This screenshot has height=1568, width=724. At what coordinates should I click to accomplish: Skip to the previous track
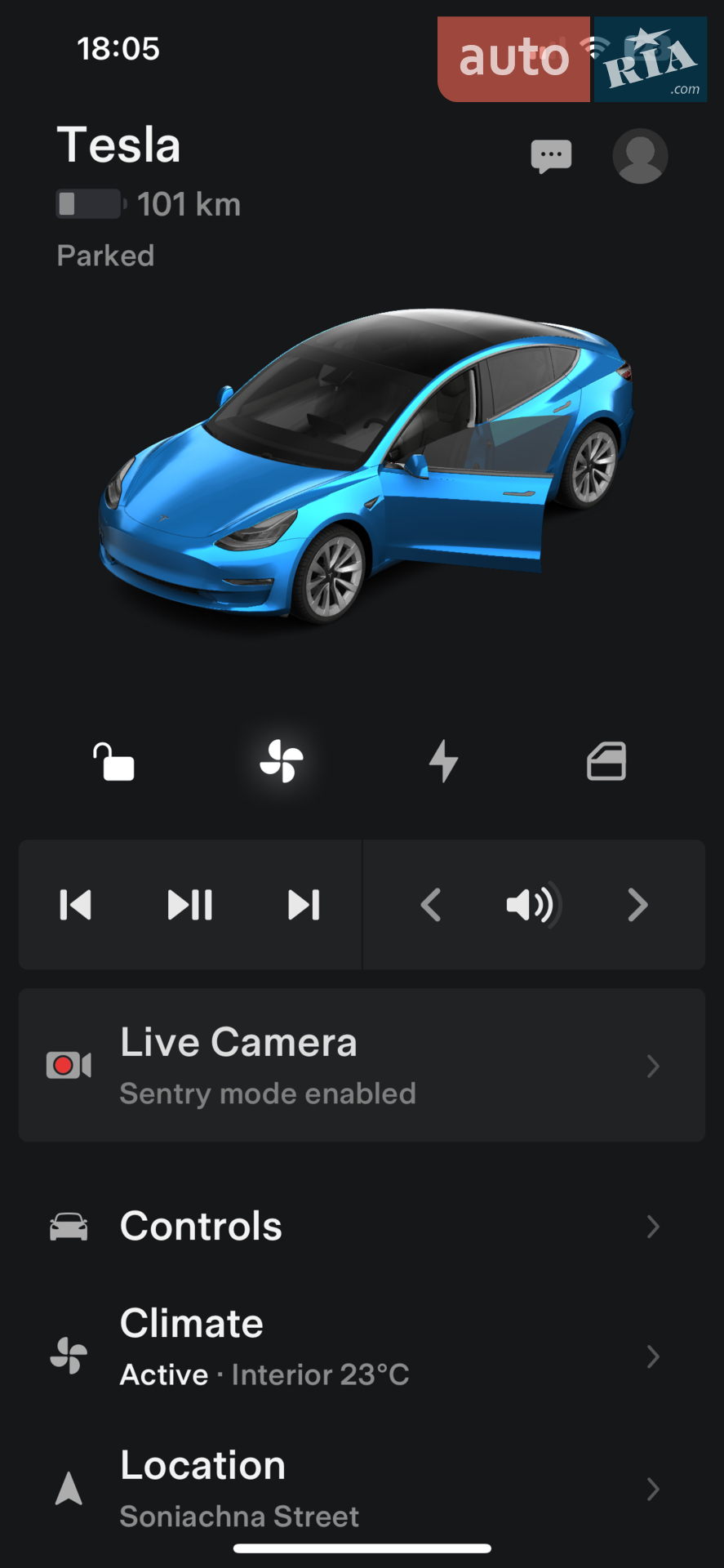click(x=75, y=905)
